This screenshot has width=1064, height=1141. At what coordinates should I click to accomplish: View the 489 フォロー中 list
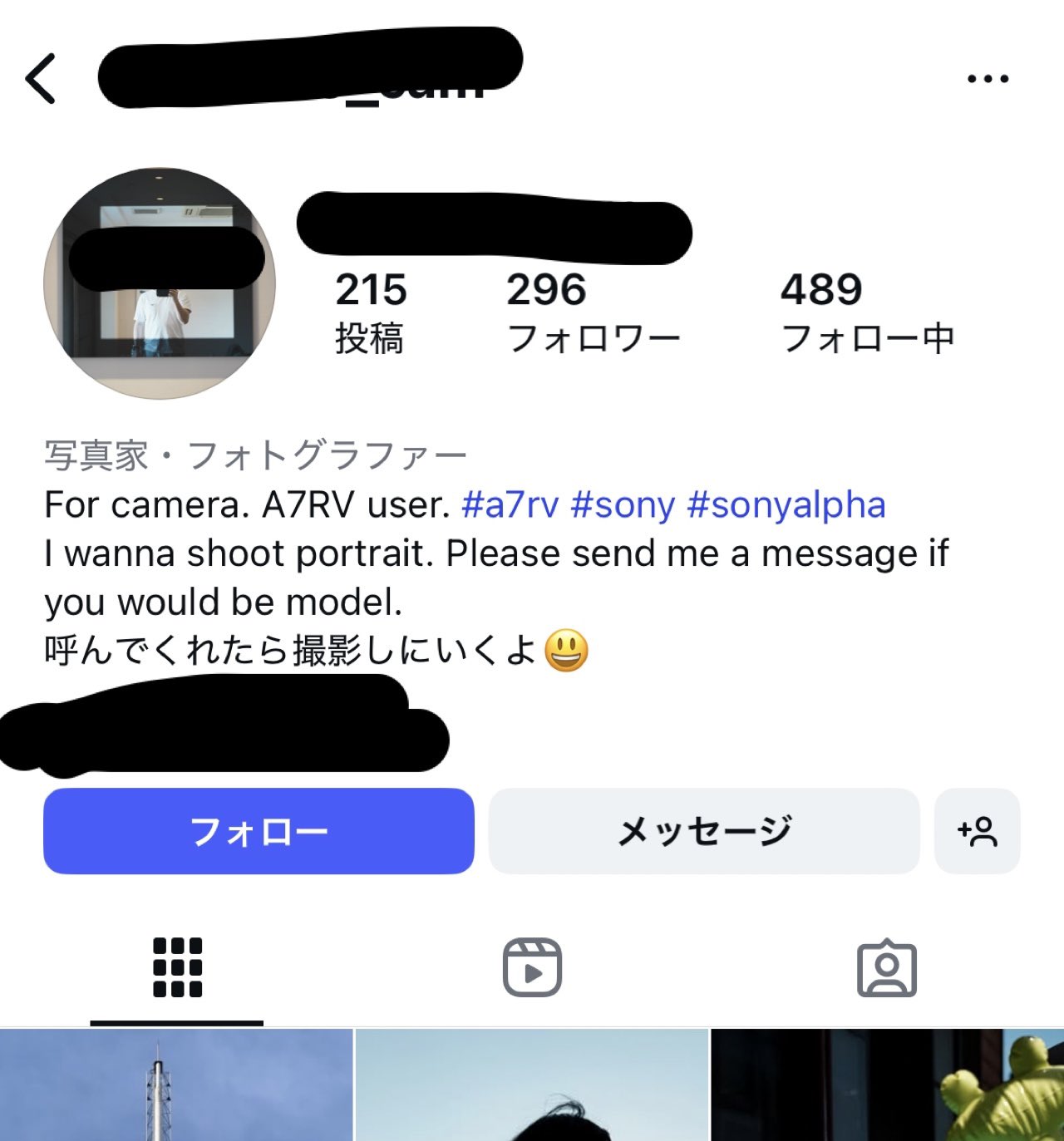click(x=867, y=312)
